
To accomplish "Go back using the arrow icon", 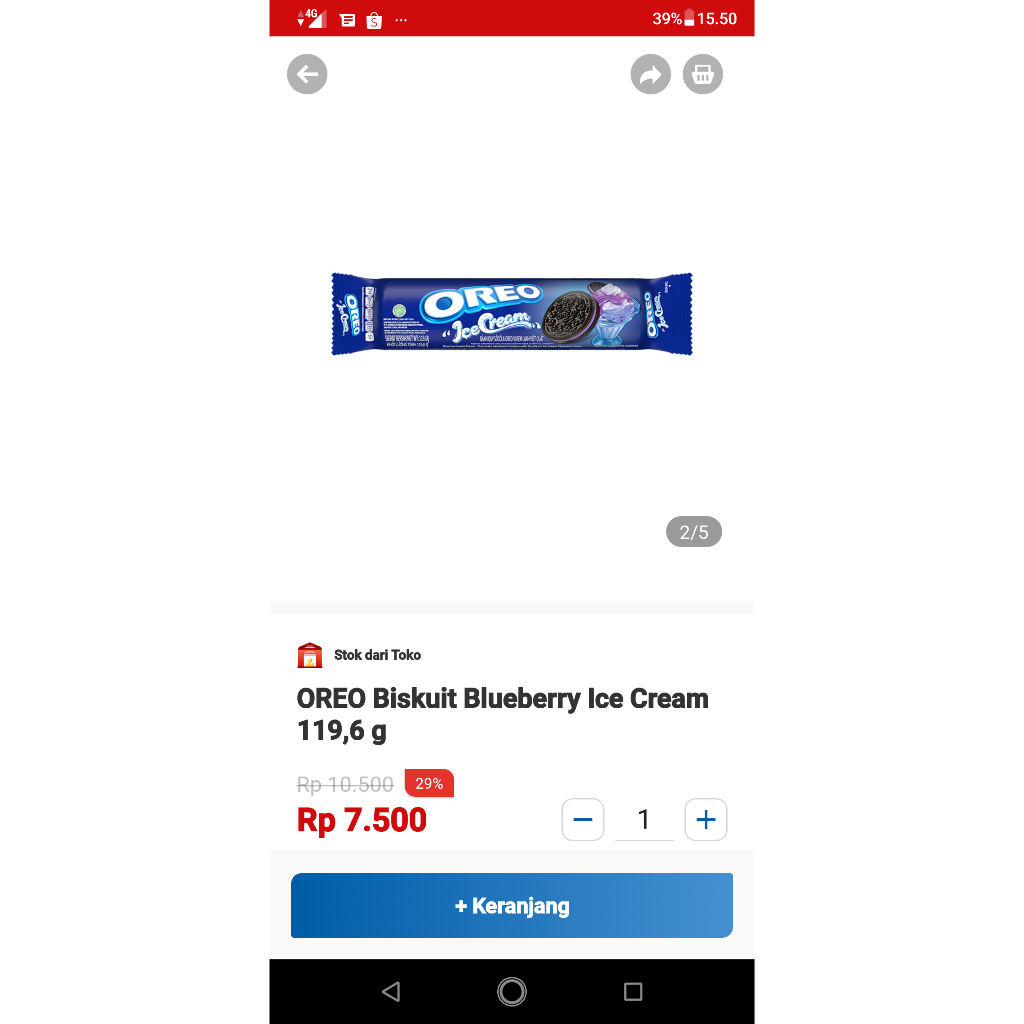I will 307,74.
